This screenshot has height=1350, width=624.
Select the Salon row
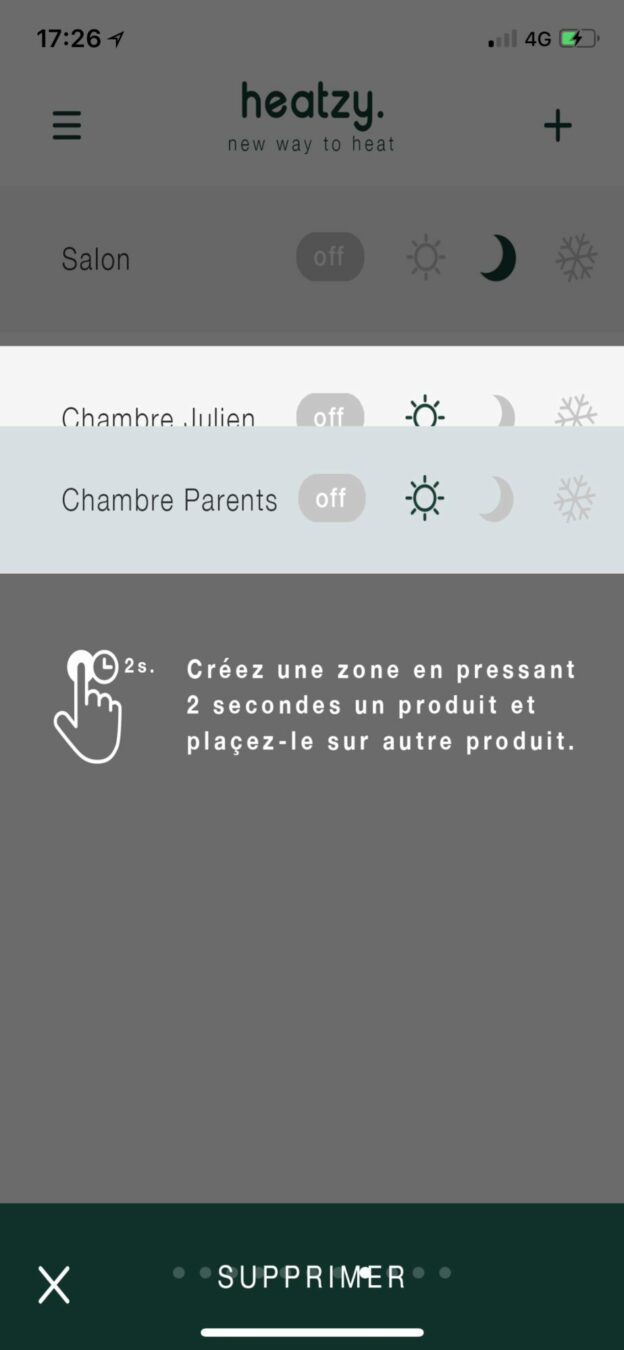[96, 260]
